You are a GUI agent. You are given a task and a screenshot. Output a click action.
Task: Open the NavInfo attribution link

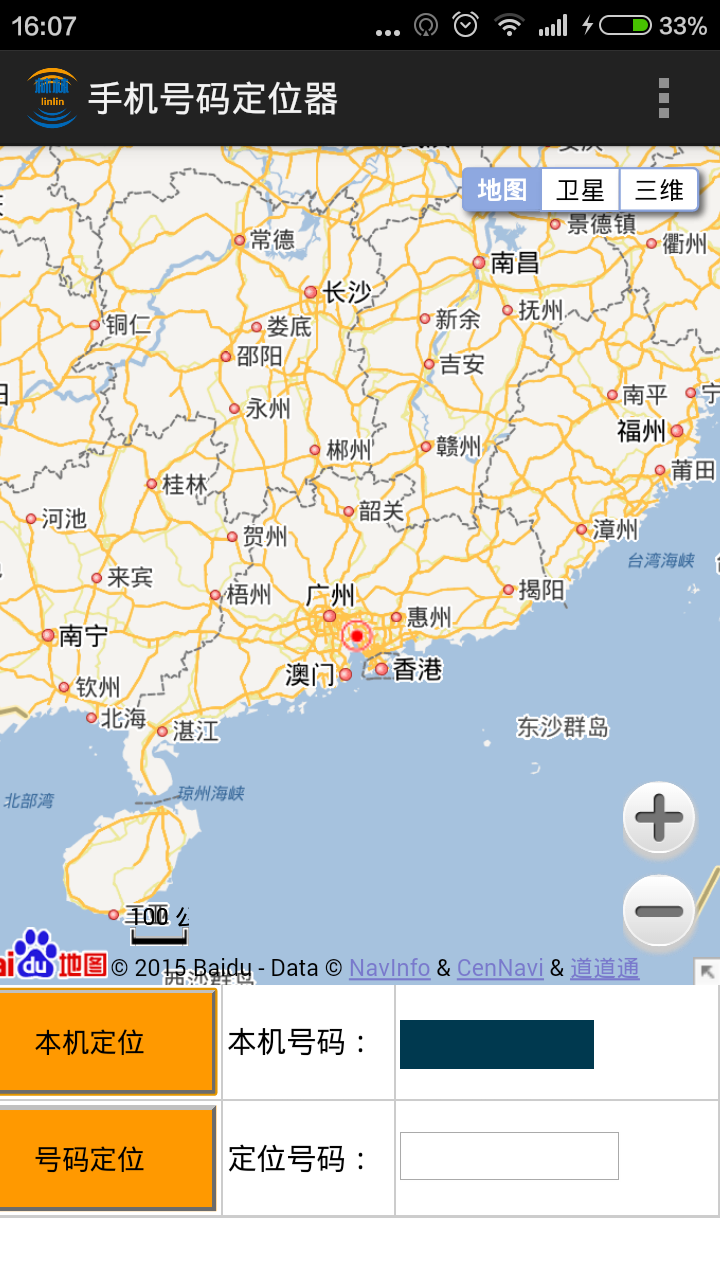click(389, 967)
